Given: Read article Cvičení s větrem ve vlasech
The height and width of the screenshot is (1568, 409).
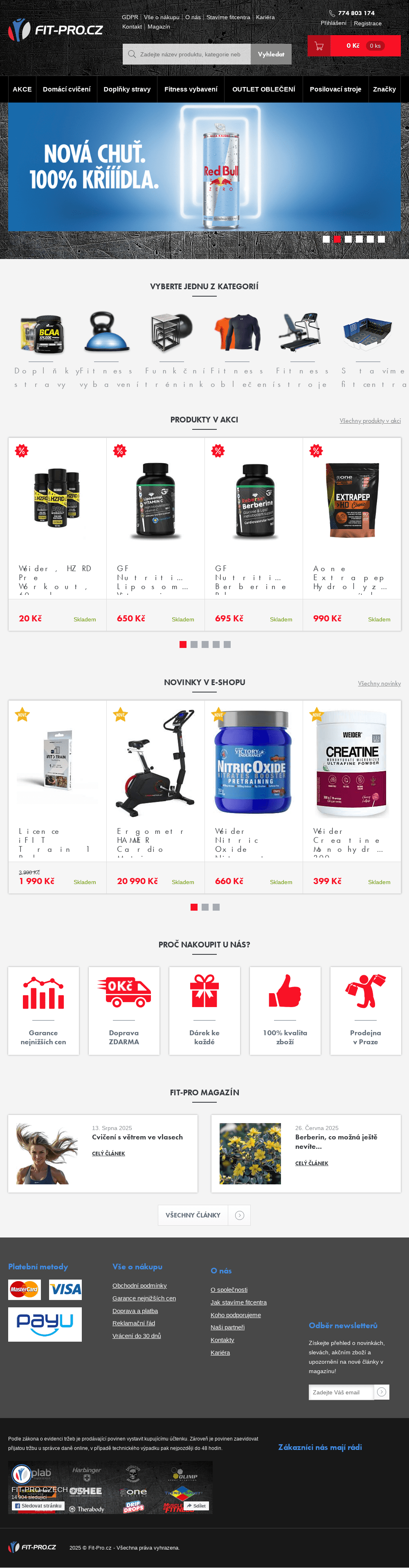Looking at the screenshot, I should [137, 1137].
